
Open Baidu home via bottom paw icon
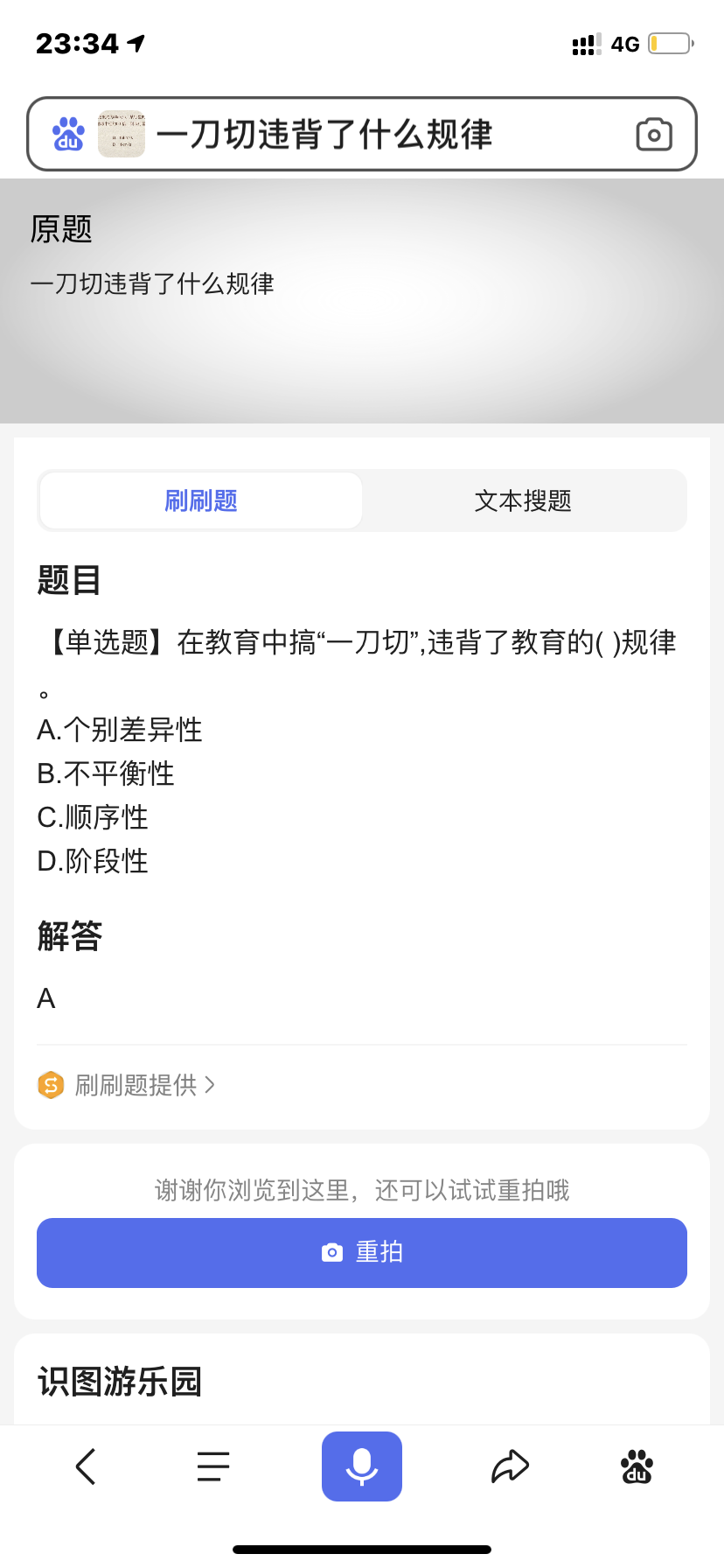tap(637, 1466)
